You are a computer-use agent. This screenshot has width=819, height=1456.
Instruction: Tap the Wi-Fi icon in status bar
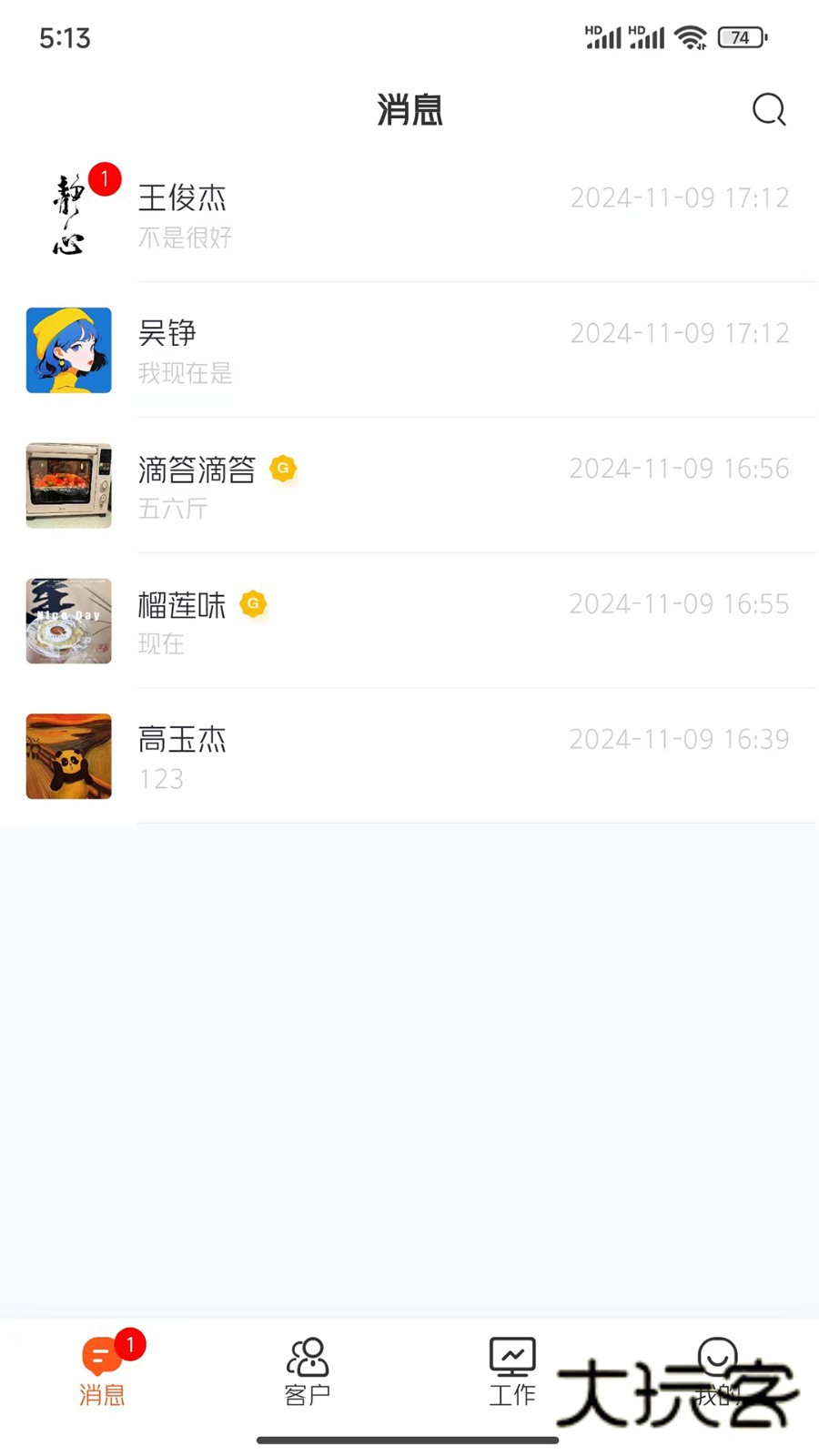click(x=692, y=37)
